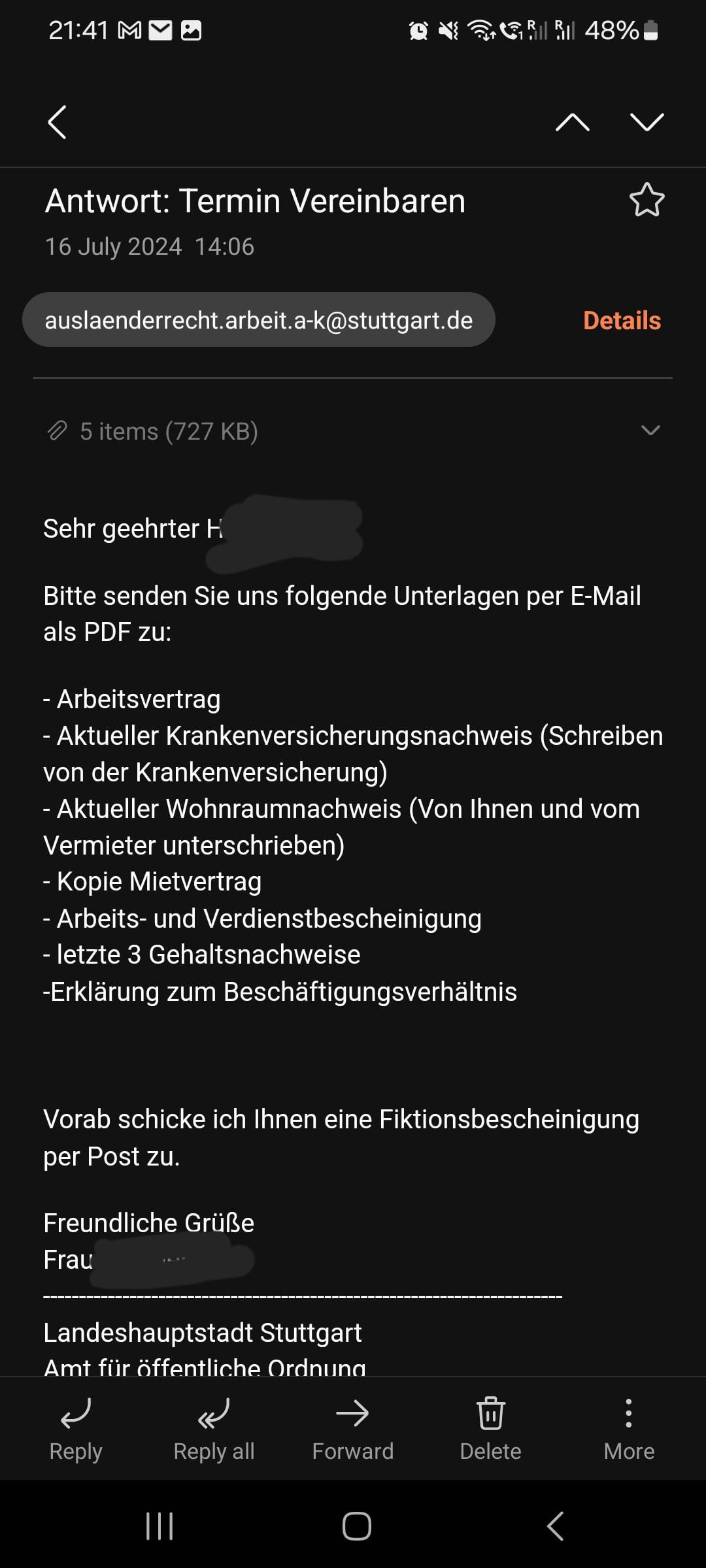
Task: Jump to the next email
Action: click(647, 122)
